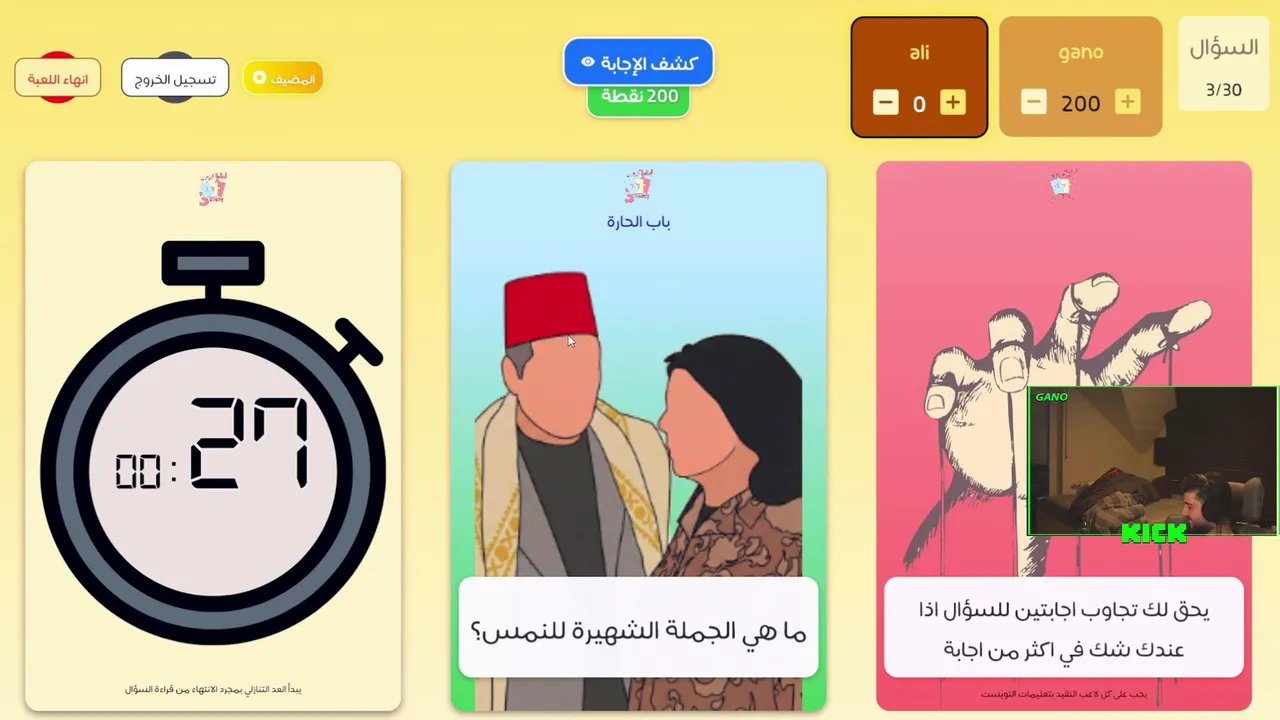Subtract points from gano's score
Screen dimensions: 1280x720
pyautogui.click(x=1034, y=103)
